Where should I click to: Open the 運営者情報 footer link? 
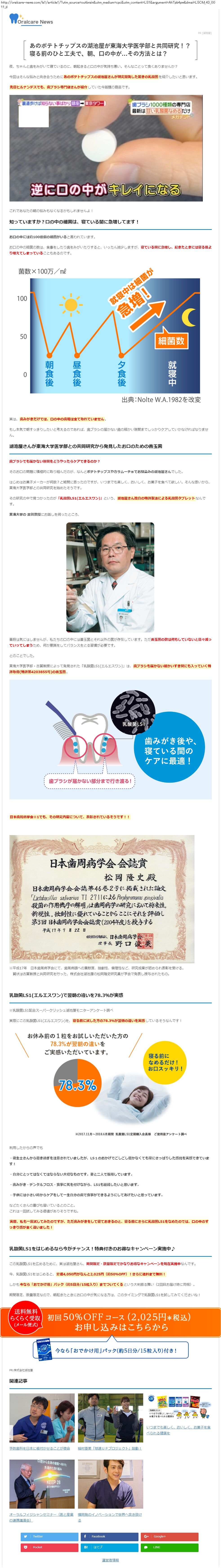coord(110,1560)
